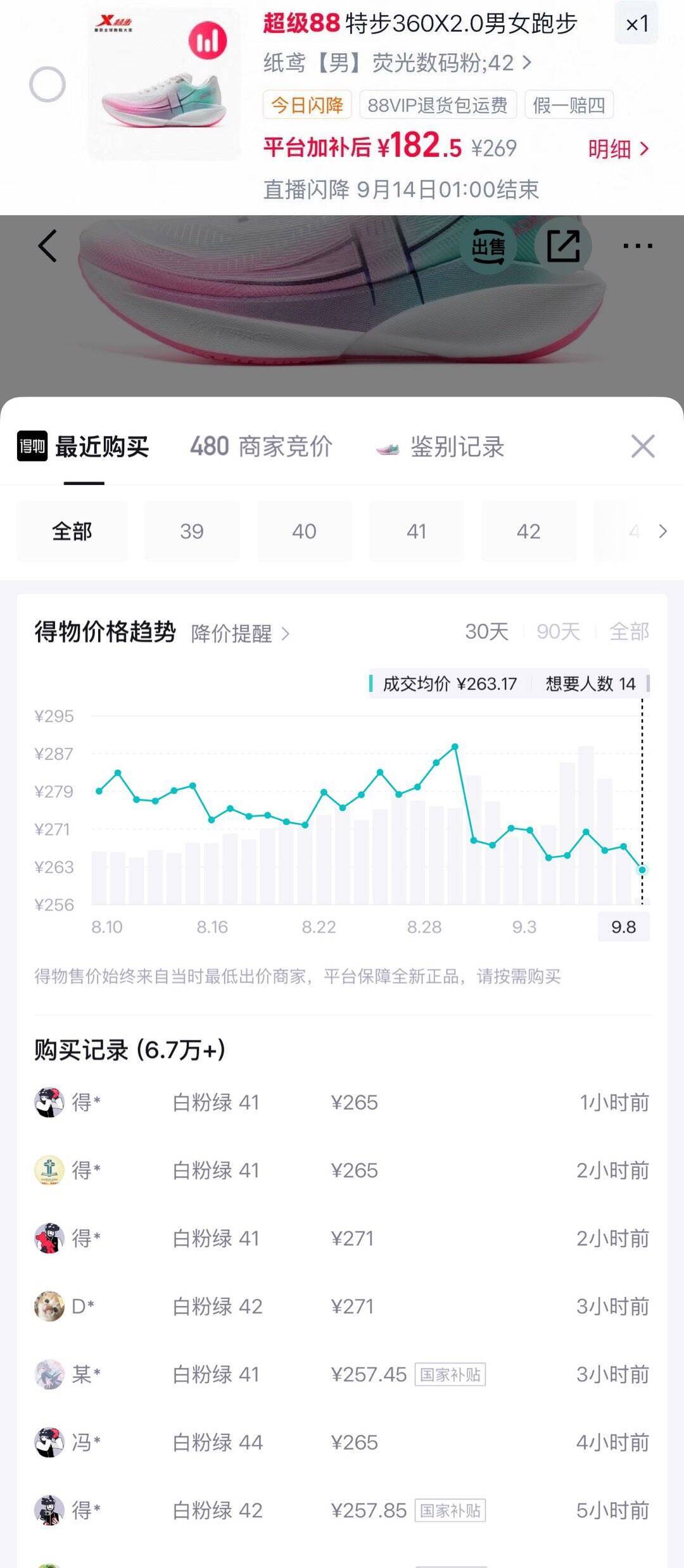The width and height of the screenshot is (684, 1568).
Task: Filter purchases by size 41
Action: pos(416,531)
